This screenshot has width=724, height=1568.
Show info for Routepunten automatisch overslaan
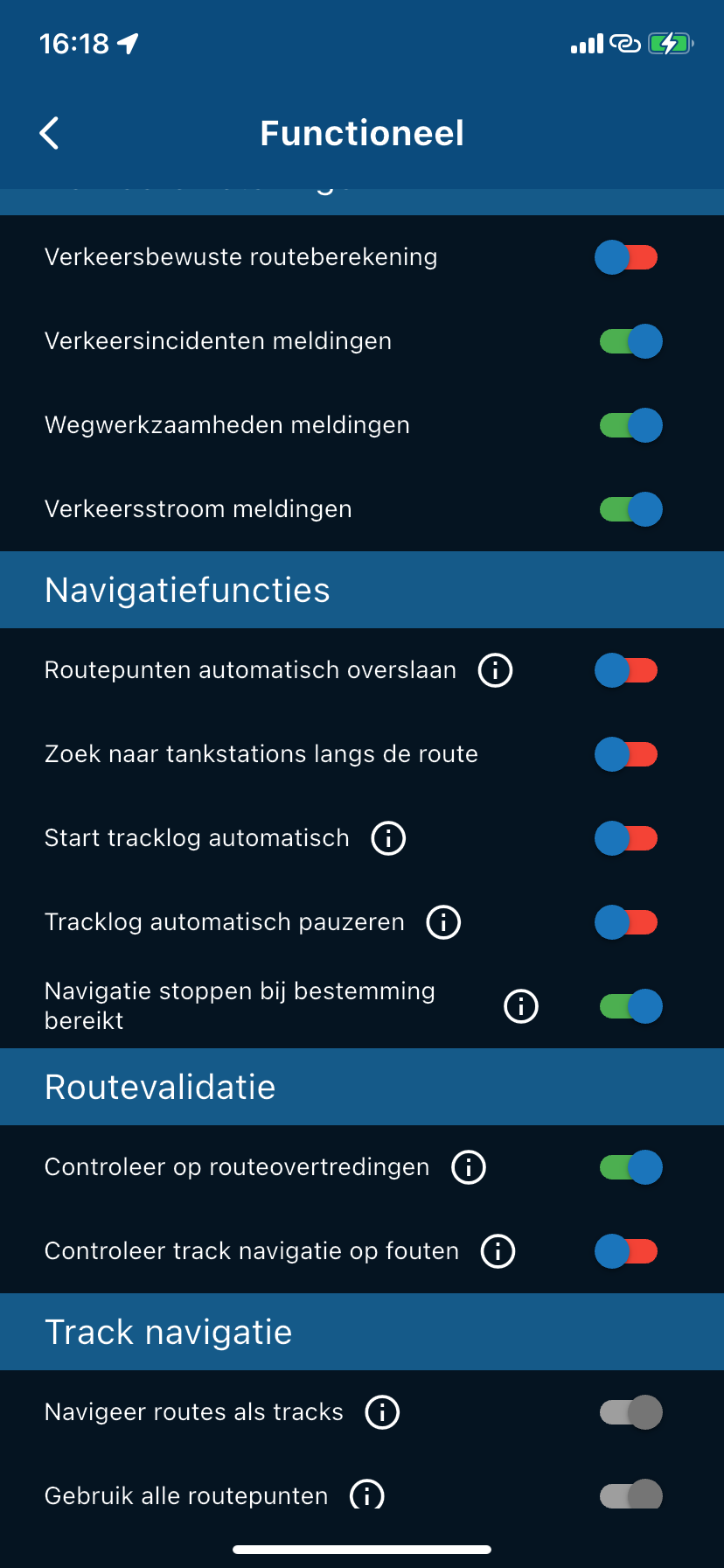tap(496, 670)
